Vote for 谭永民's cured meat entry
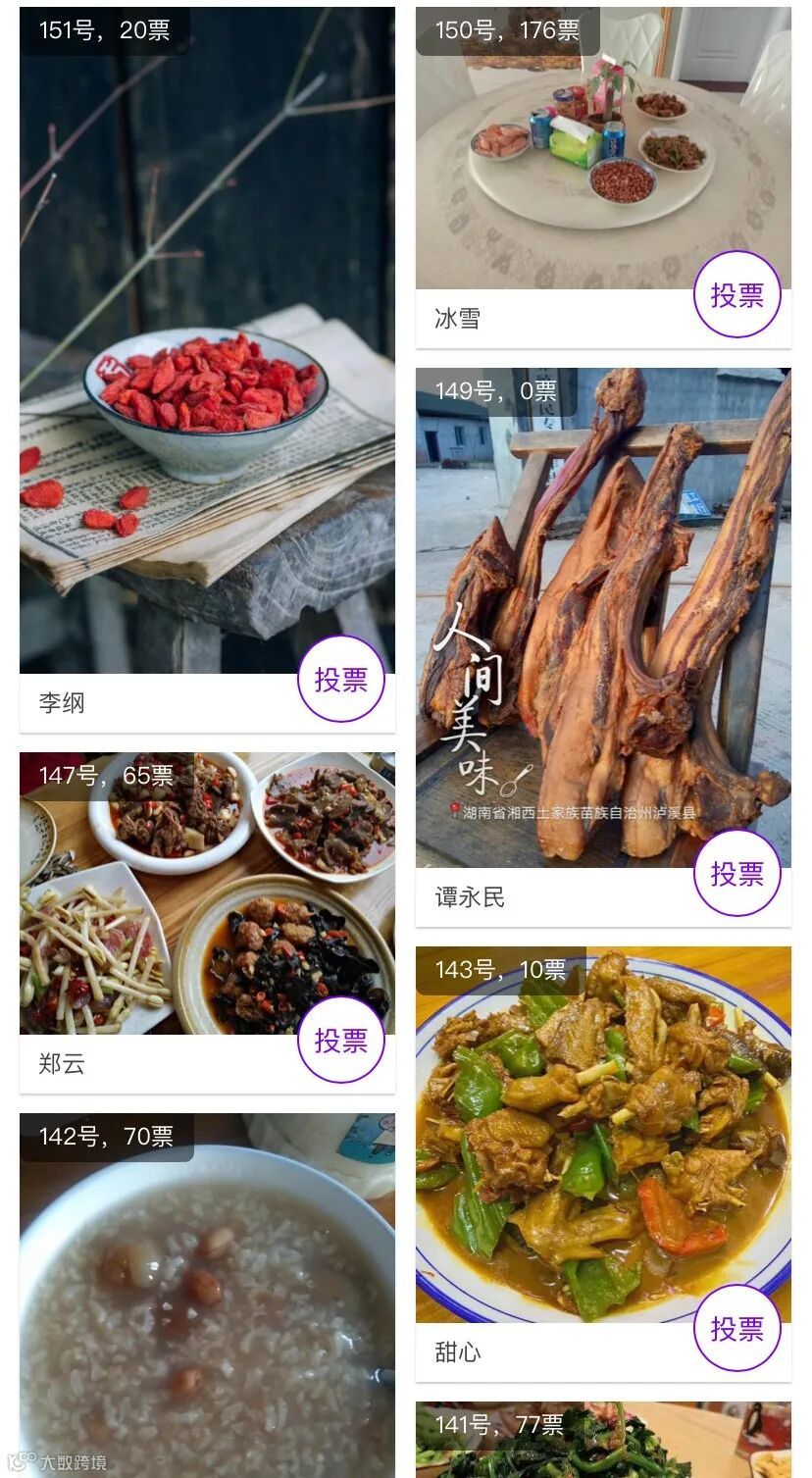The image size is (812, 1478). 737,874
